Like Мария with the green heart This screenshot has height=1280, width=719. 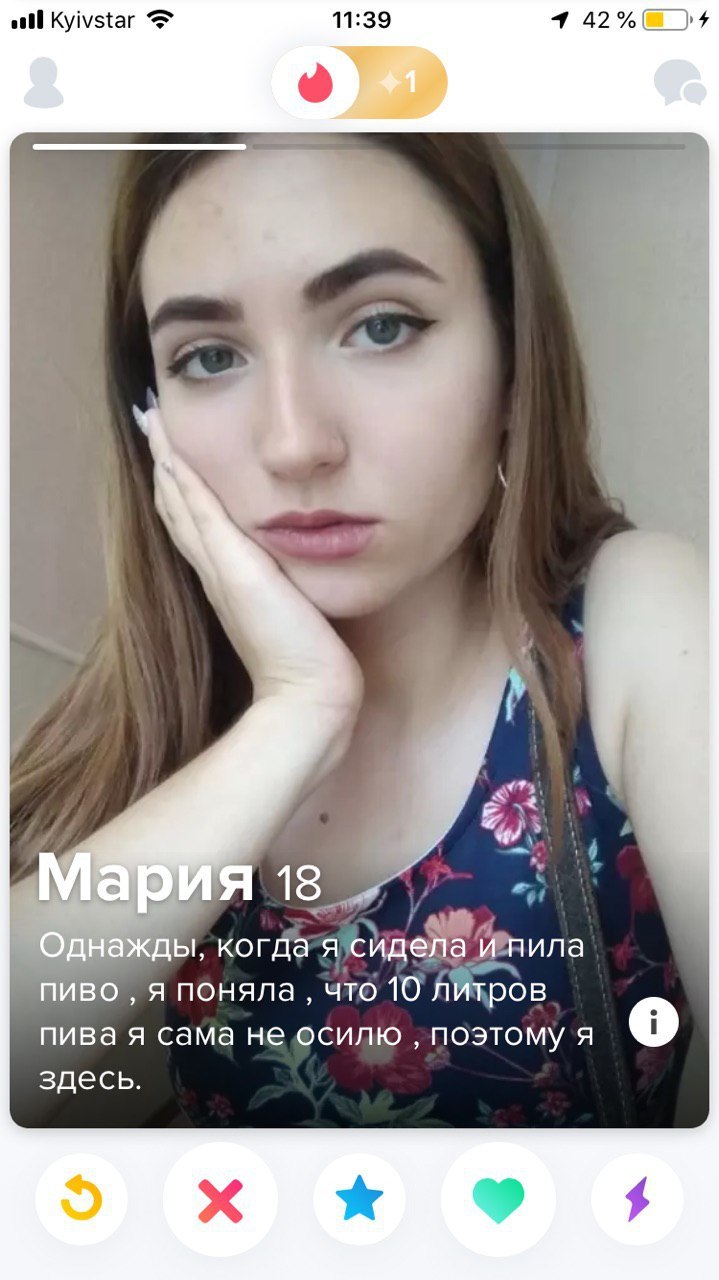pos(498,1199)
